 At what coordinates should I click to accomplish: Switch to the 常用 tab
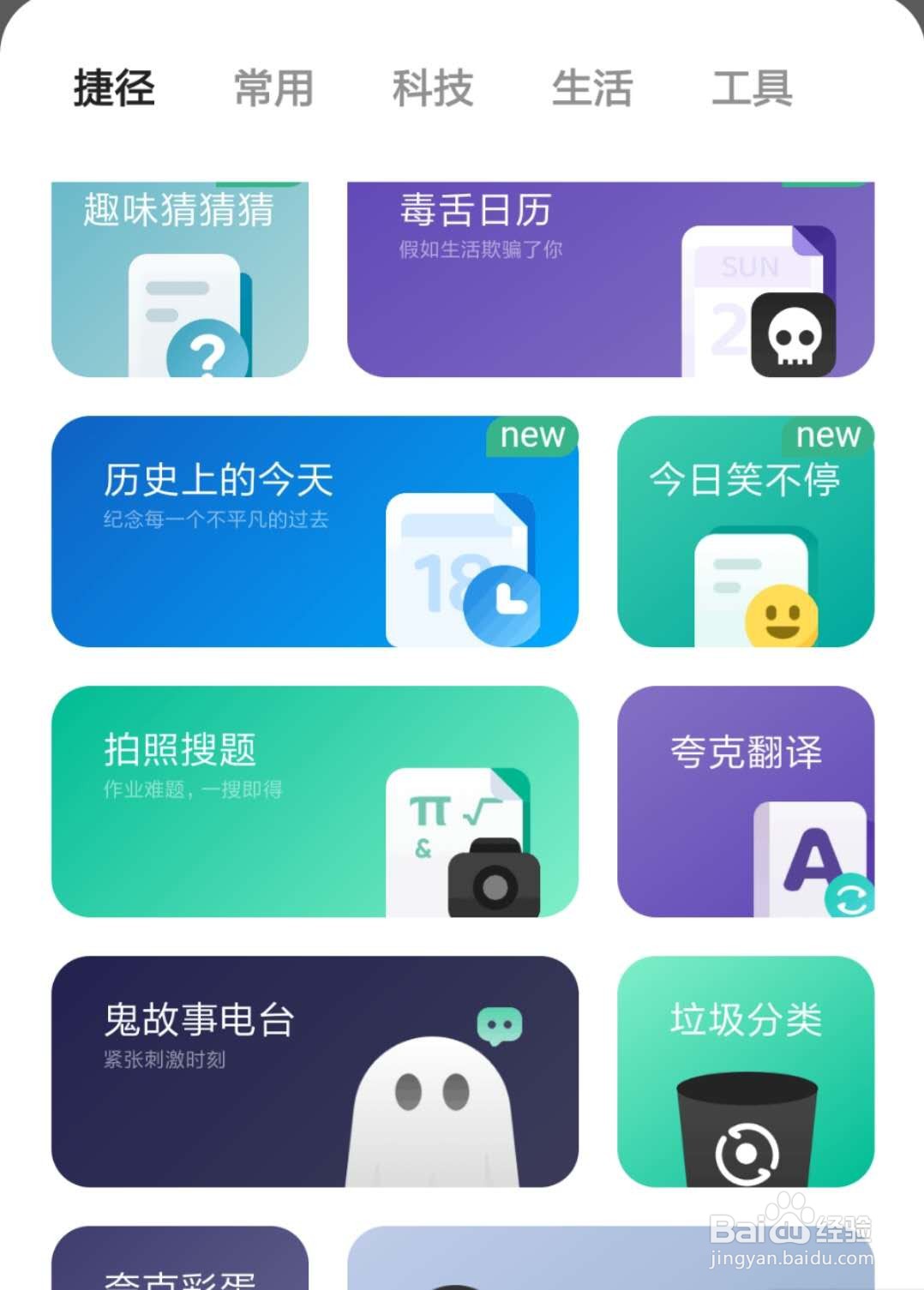coord(273,87)
